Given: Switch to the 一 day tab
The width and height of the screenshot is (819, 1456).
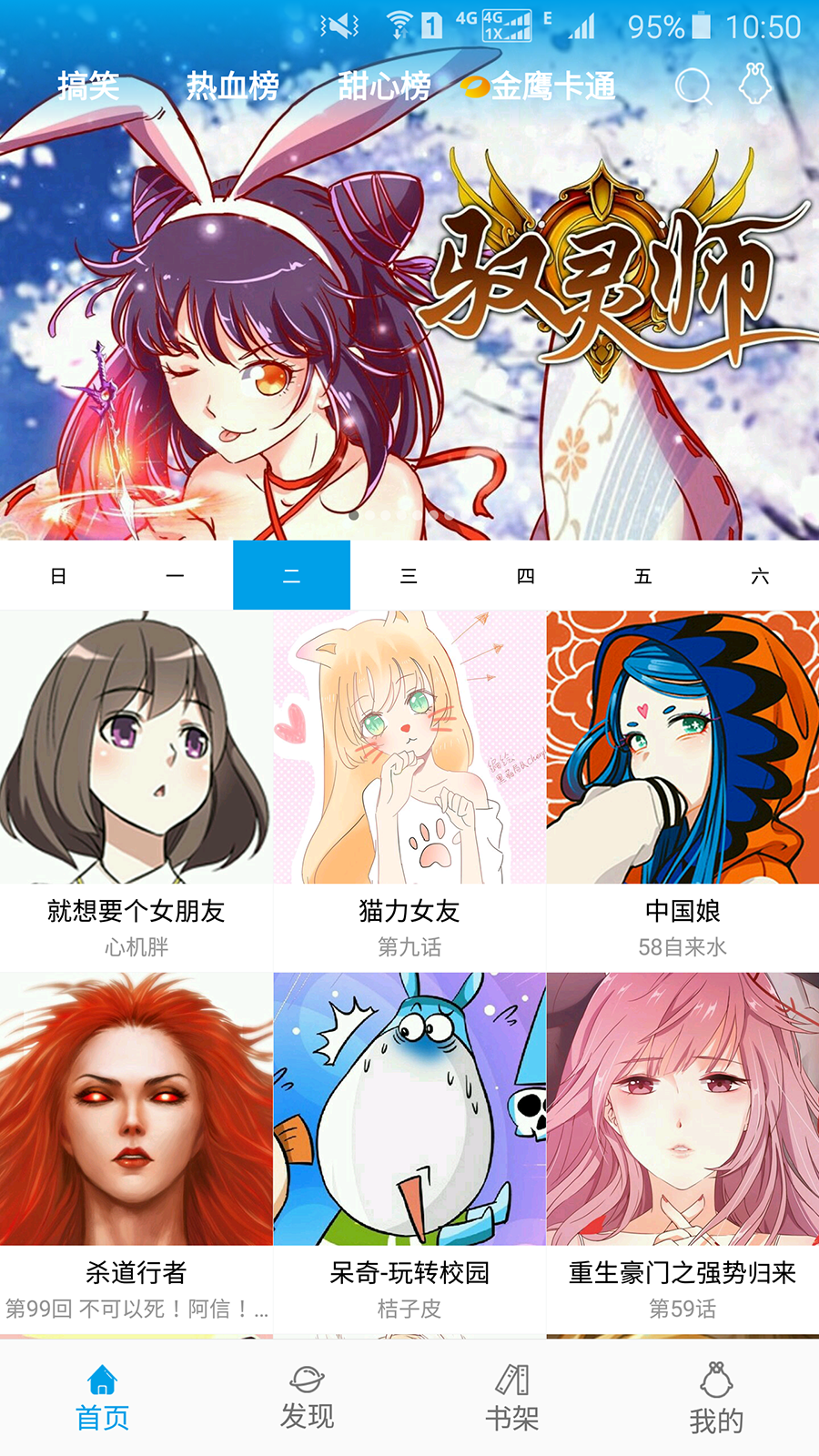Looking at the screenshot, I should (175, 576).
